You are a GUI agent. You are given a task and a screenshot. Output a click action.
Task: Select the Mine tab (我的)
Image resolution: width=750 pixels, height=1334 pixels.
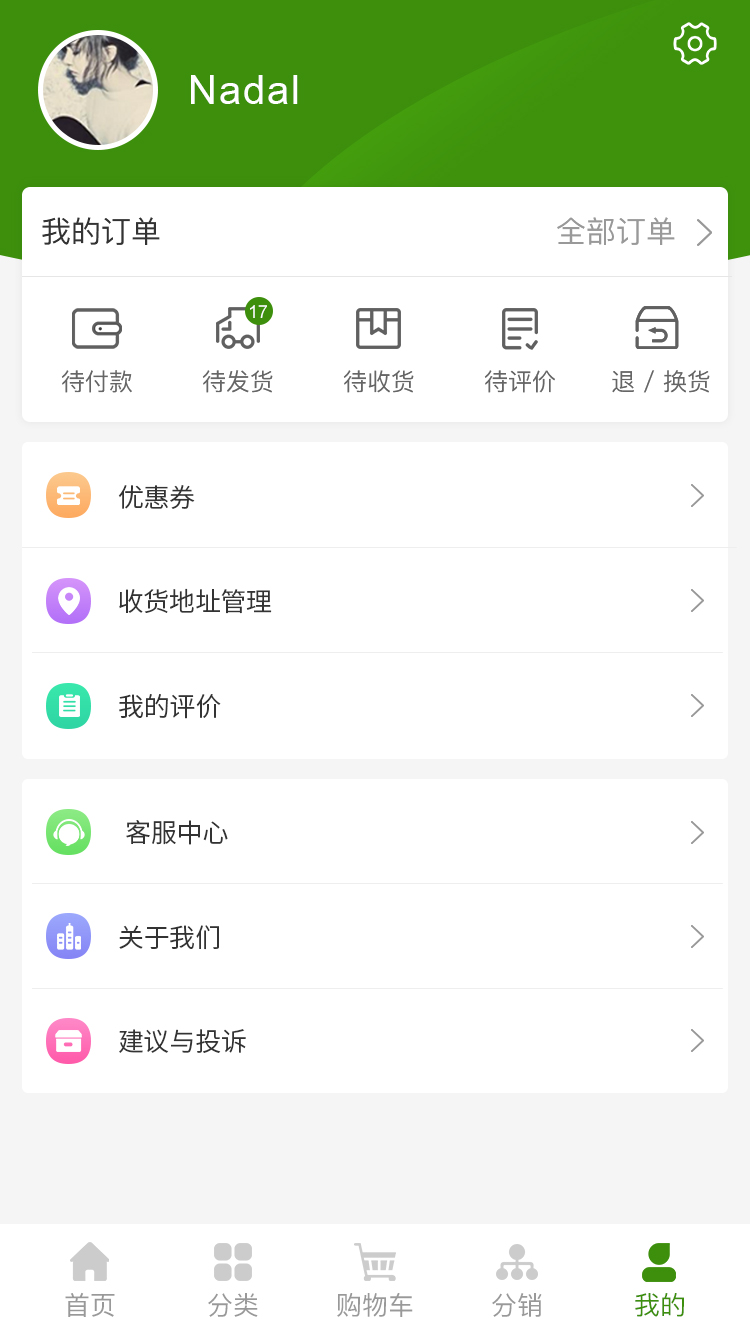(660, 1280)
